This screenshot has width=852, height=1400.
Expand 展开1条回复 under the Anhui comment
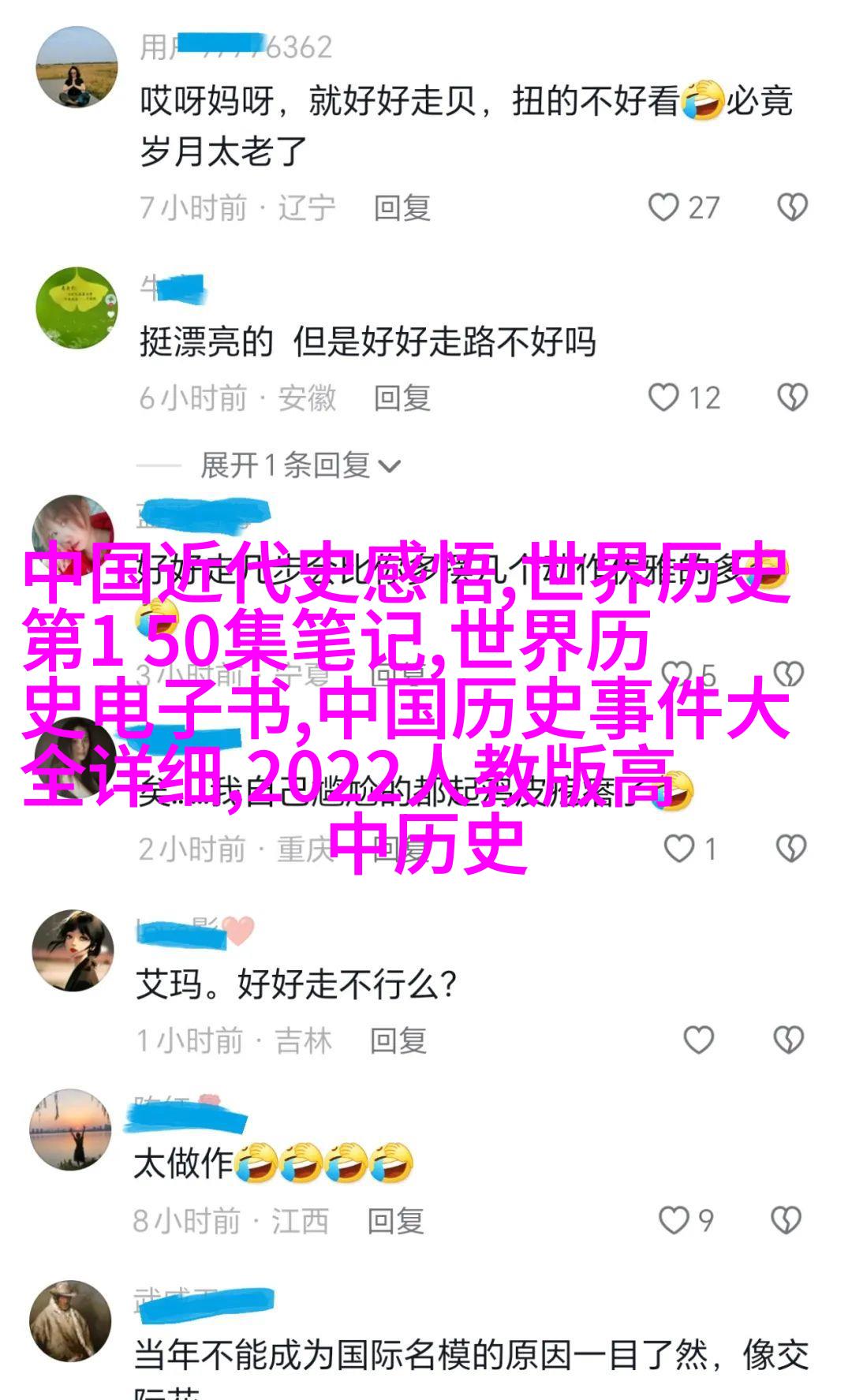pos(300,465)
